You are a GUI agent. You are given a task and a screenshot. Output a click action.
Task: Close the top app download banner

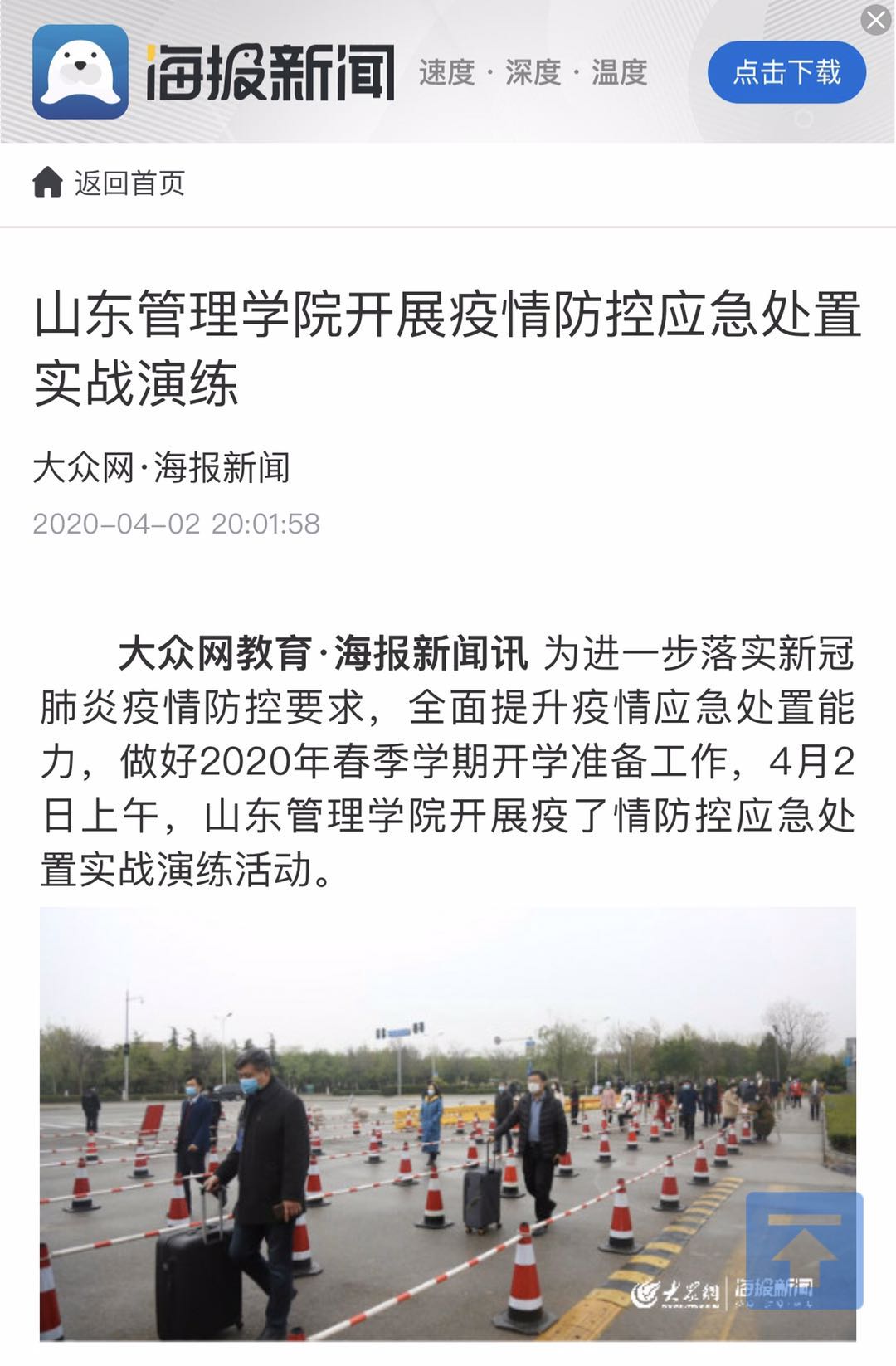pyautogui.click(x=876, y=19)
